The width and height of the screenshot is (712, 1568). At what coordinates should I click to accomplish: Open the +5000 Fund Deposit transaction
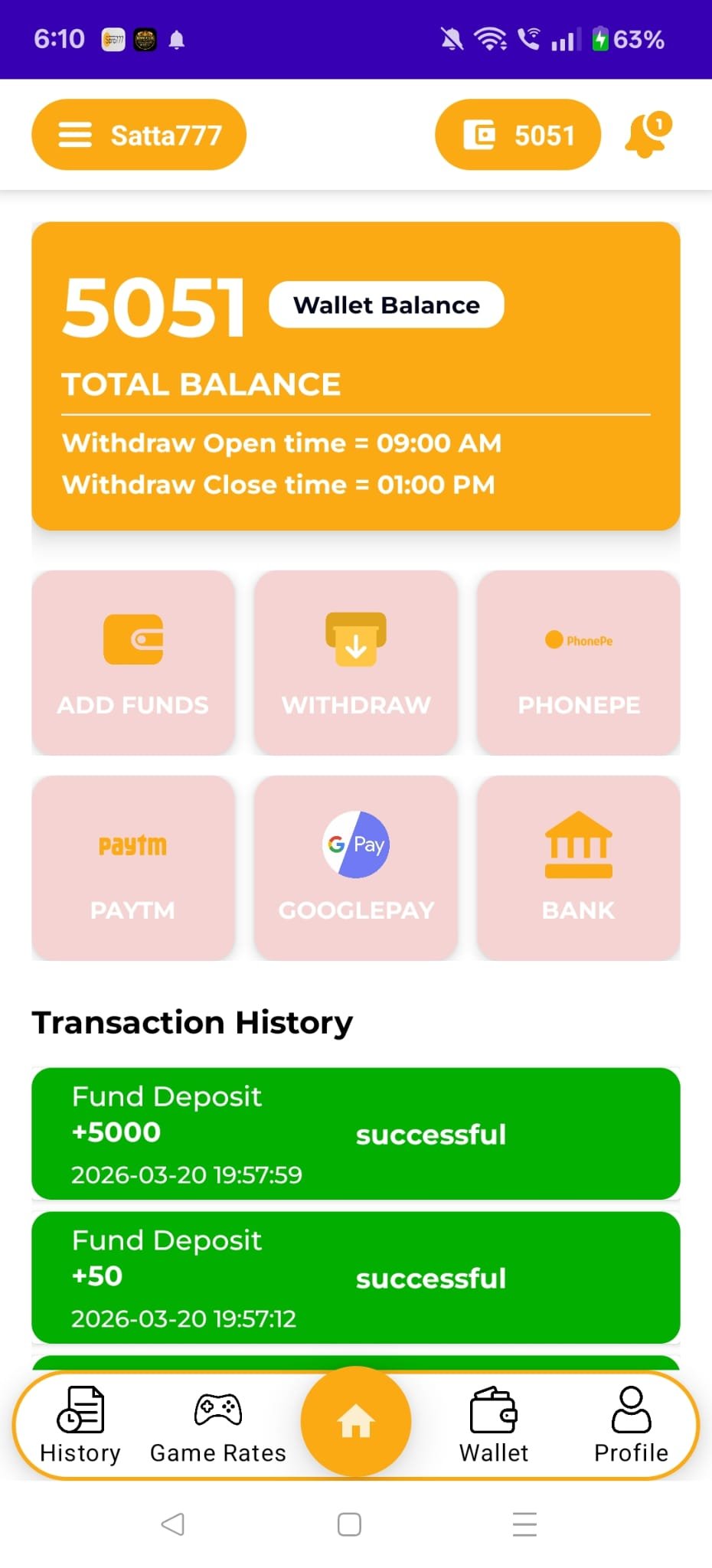point(355,1133)
